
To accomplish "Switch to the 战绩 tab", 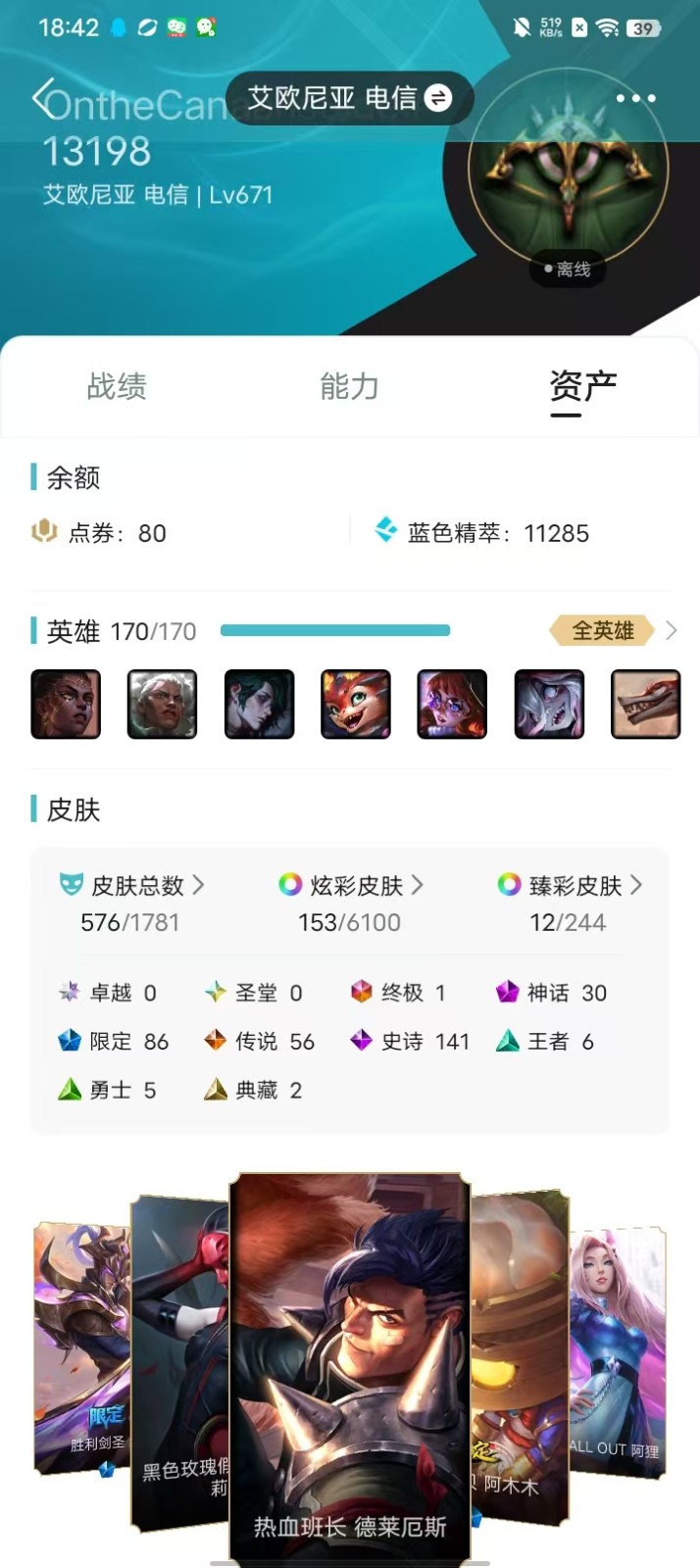I will click(116, 387).
